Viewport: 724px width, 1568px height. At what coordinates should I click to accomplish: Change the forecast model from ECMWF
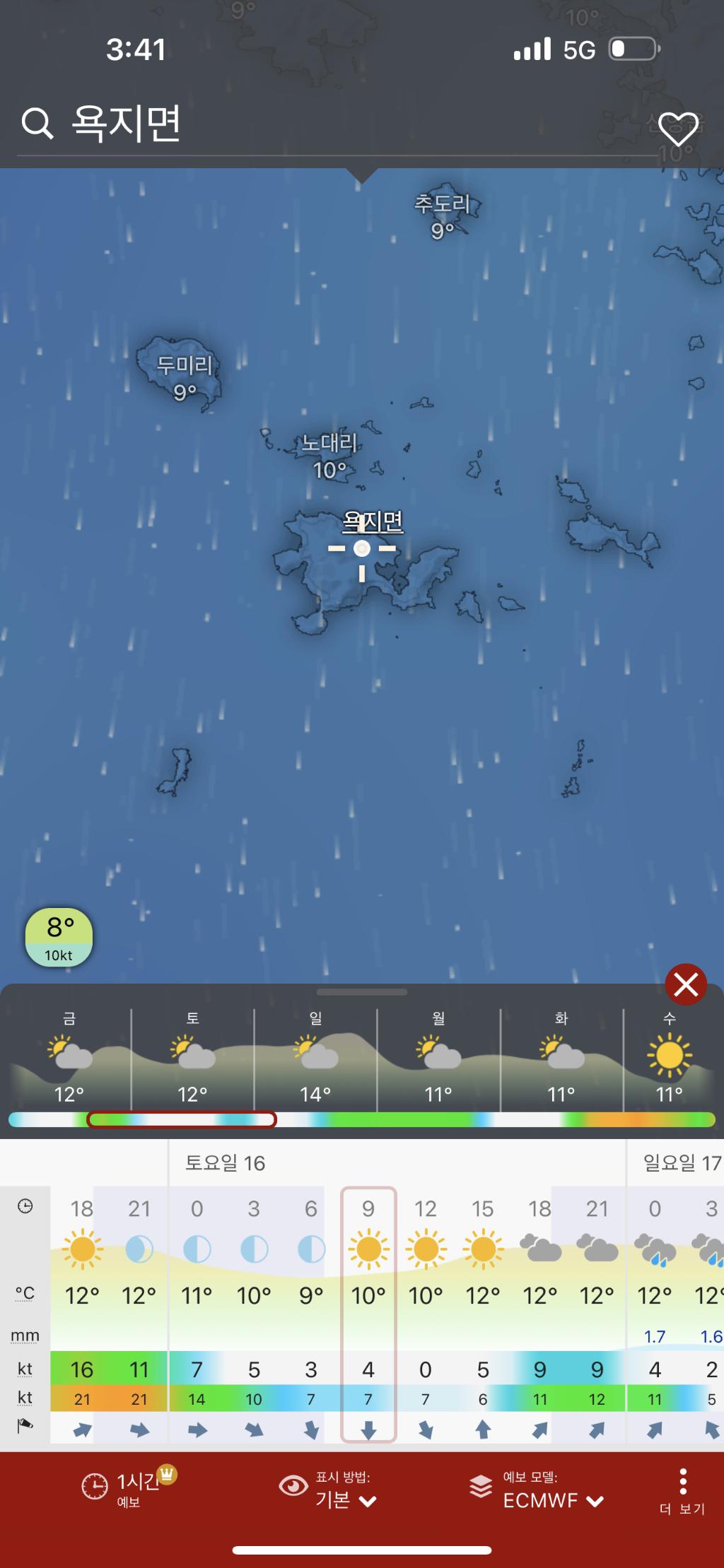click(x=537, y=1490)
